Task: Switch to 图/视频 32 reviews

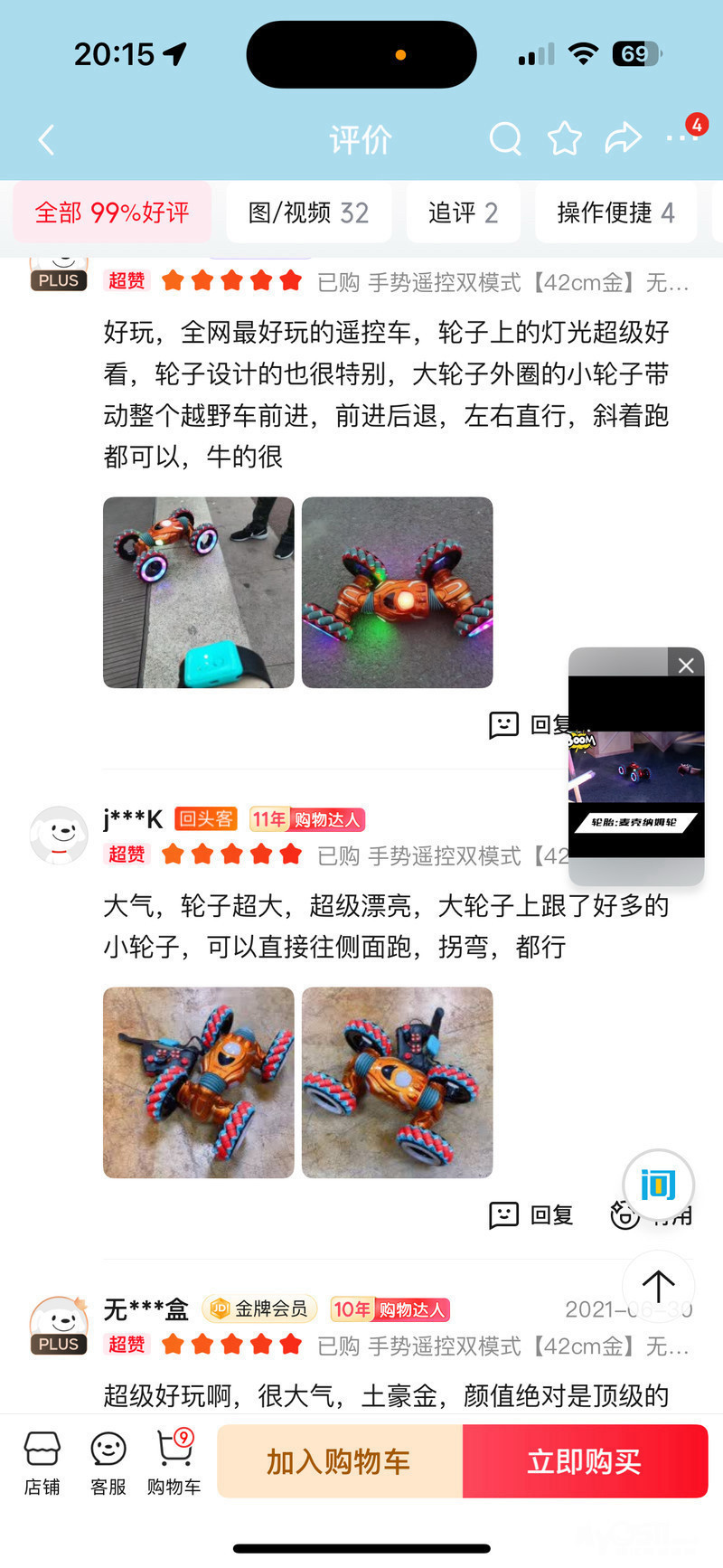Action: pyautogui.click(x=308, y=213)
